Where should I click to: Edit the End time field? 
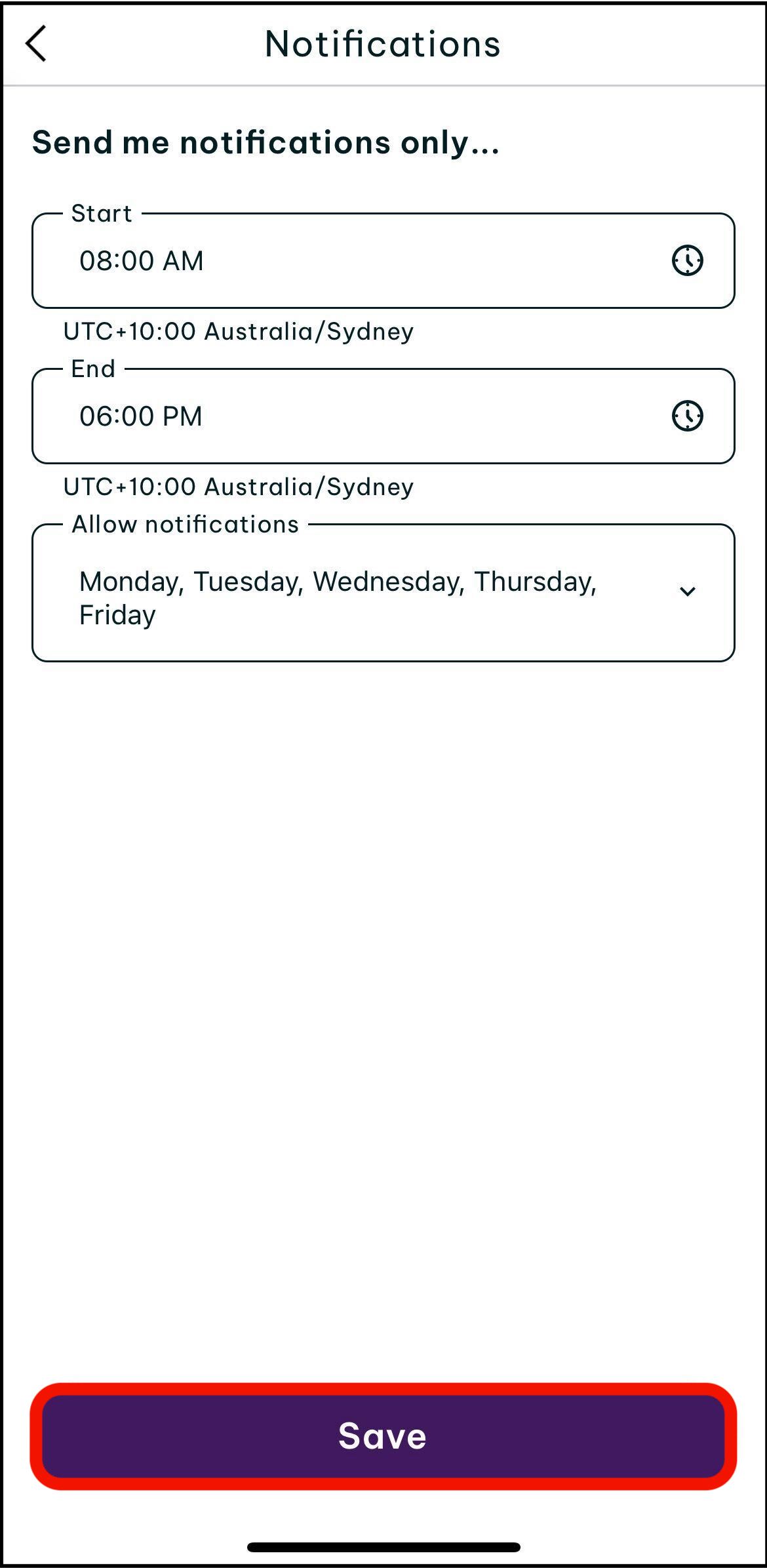[383, 416]
